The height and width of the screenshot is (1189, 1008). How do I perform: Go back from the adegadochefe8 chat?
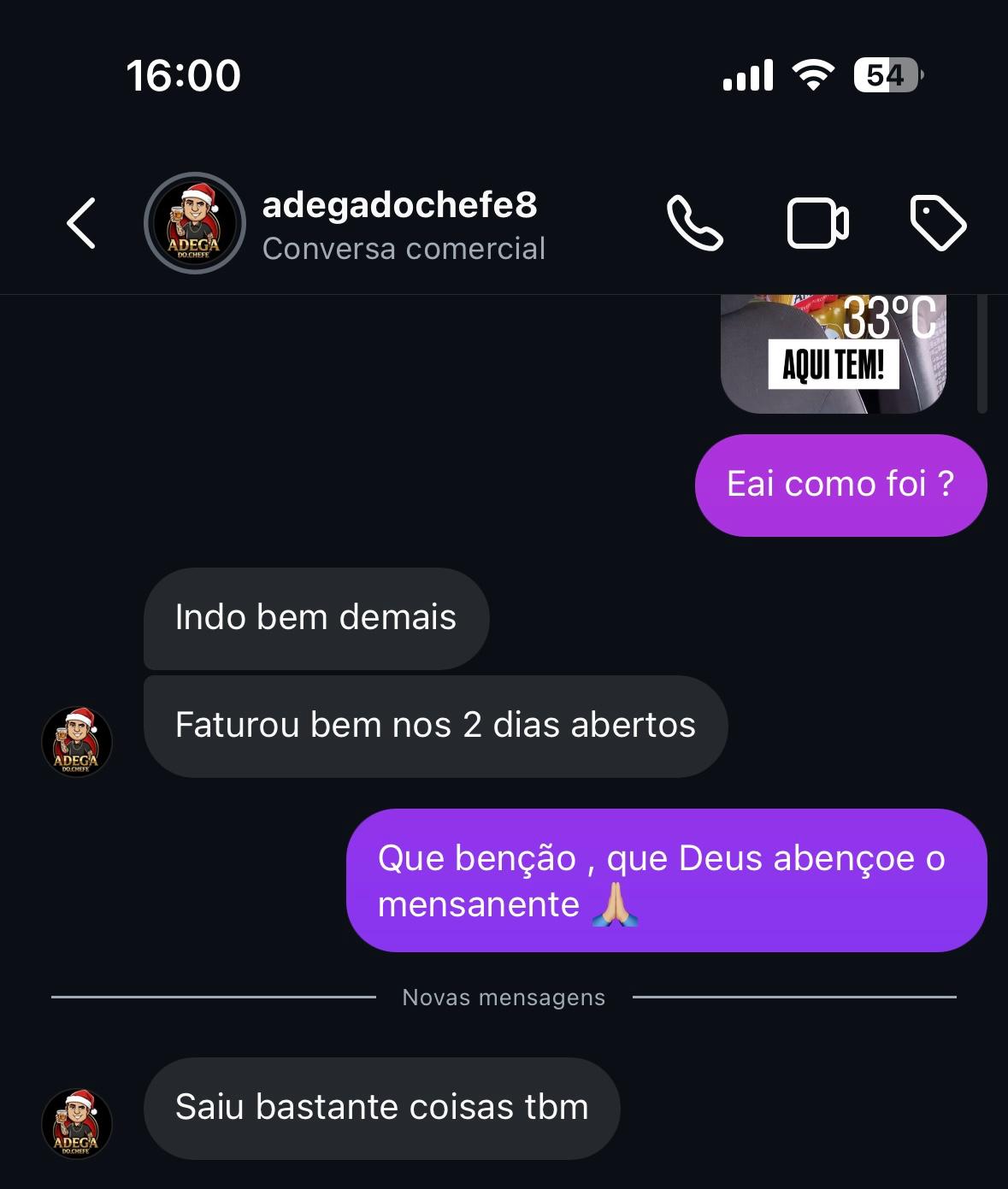point(81,224)
